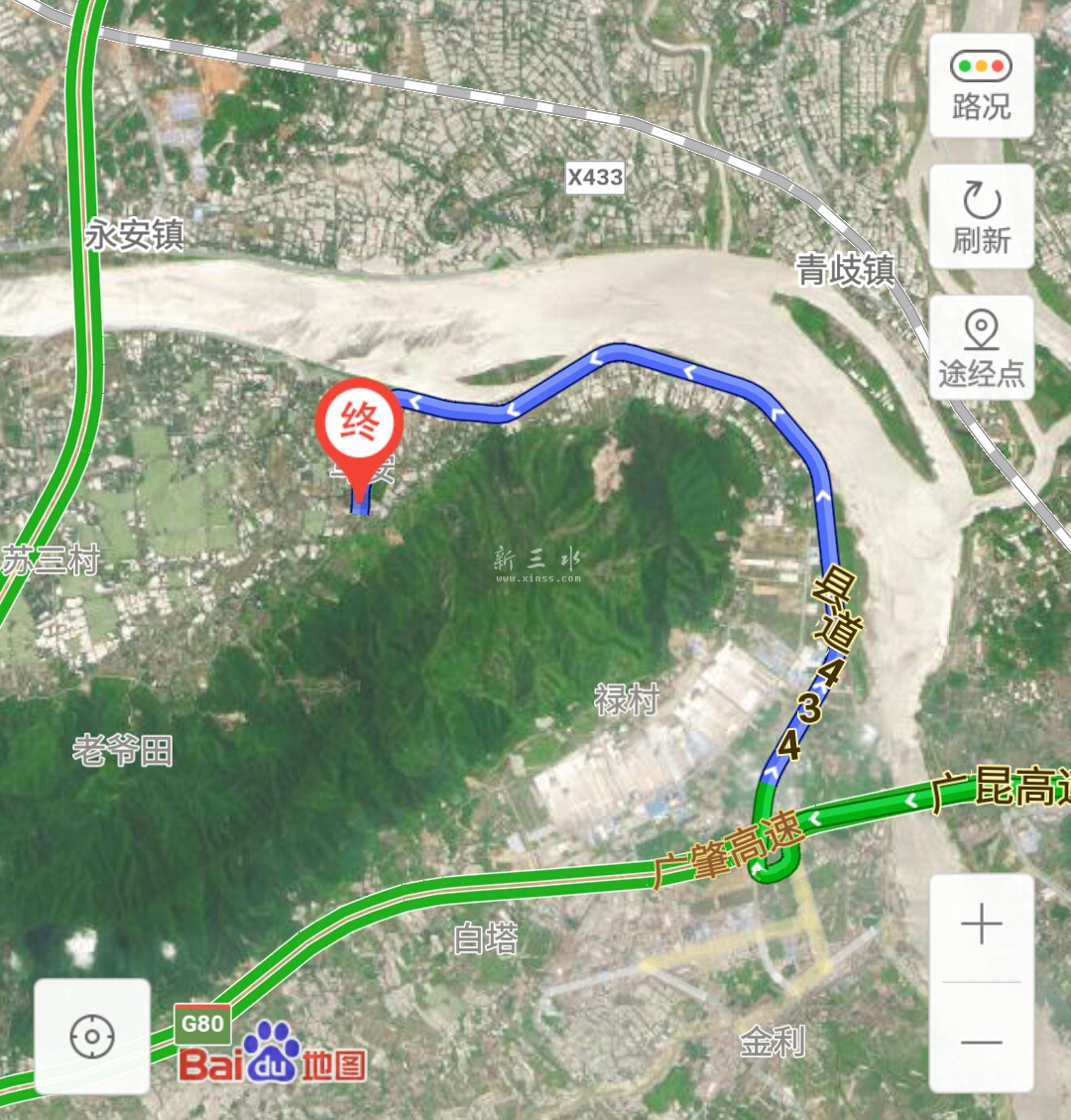
Task: Tap 刷新 to refresh the route
Action: click(981, 216)
